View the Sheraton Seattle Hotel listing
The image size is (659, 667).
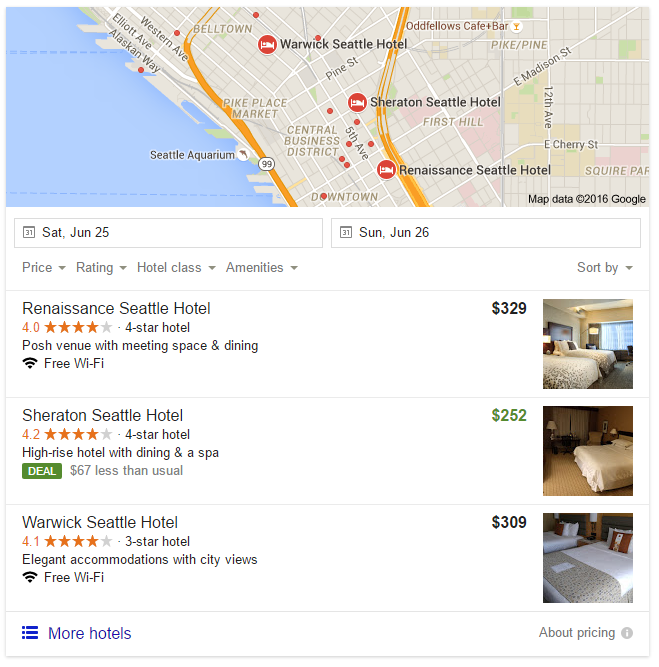coord(102,416)
